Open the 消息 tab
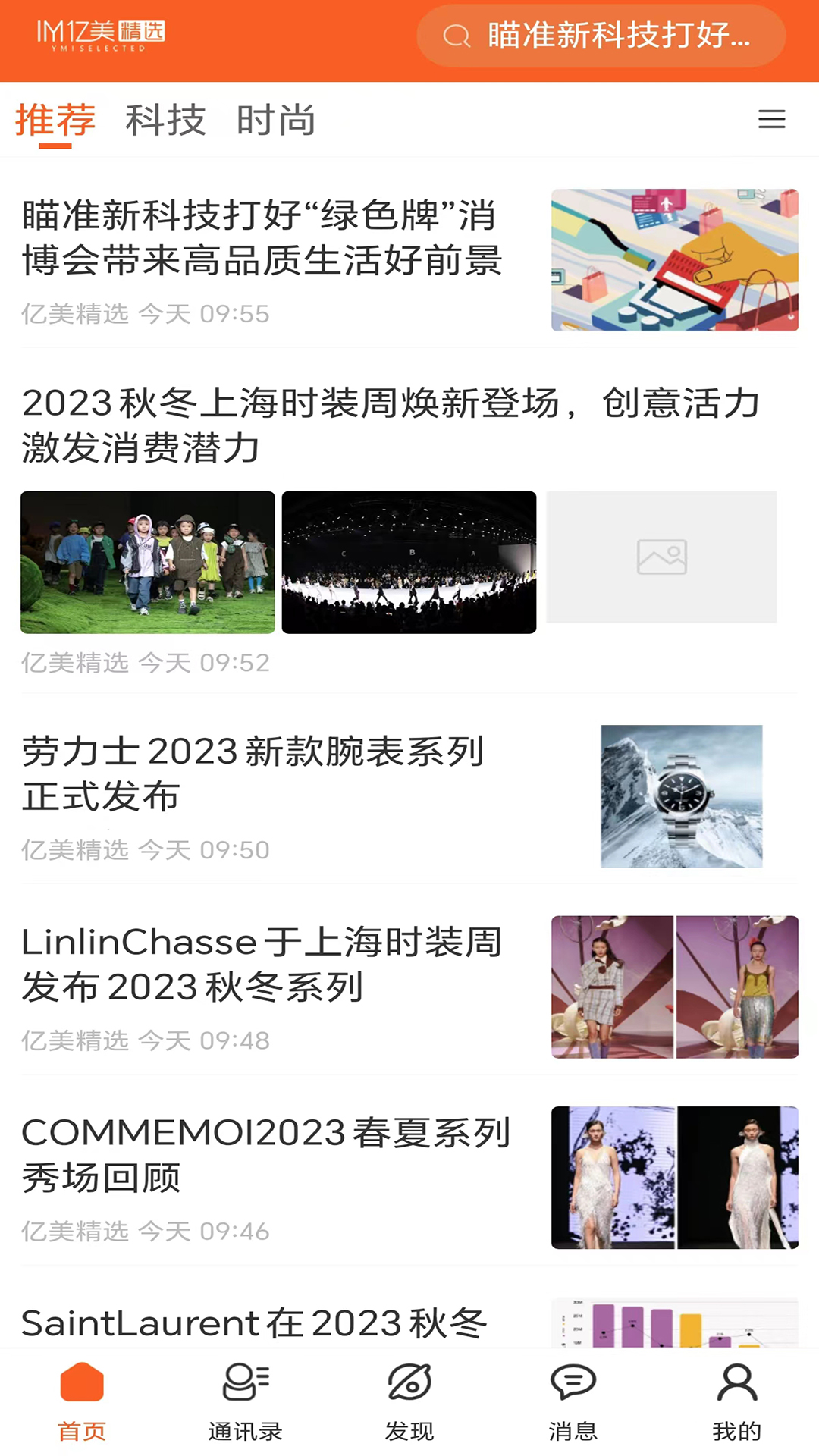The image size is (819, 1456). (x=573, y=1401)
